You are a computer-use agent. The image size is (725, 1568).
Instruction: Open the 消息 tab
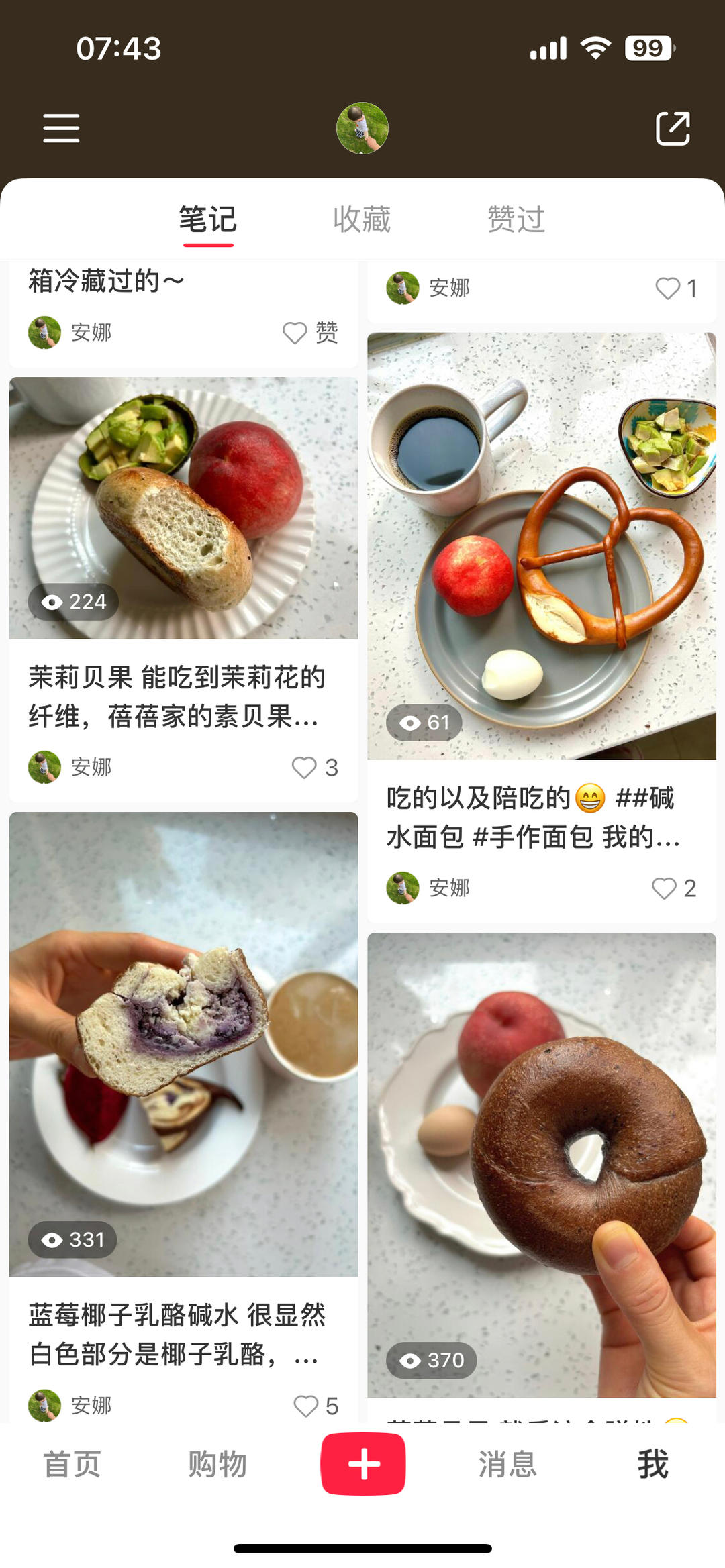click(507, 1464)
